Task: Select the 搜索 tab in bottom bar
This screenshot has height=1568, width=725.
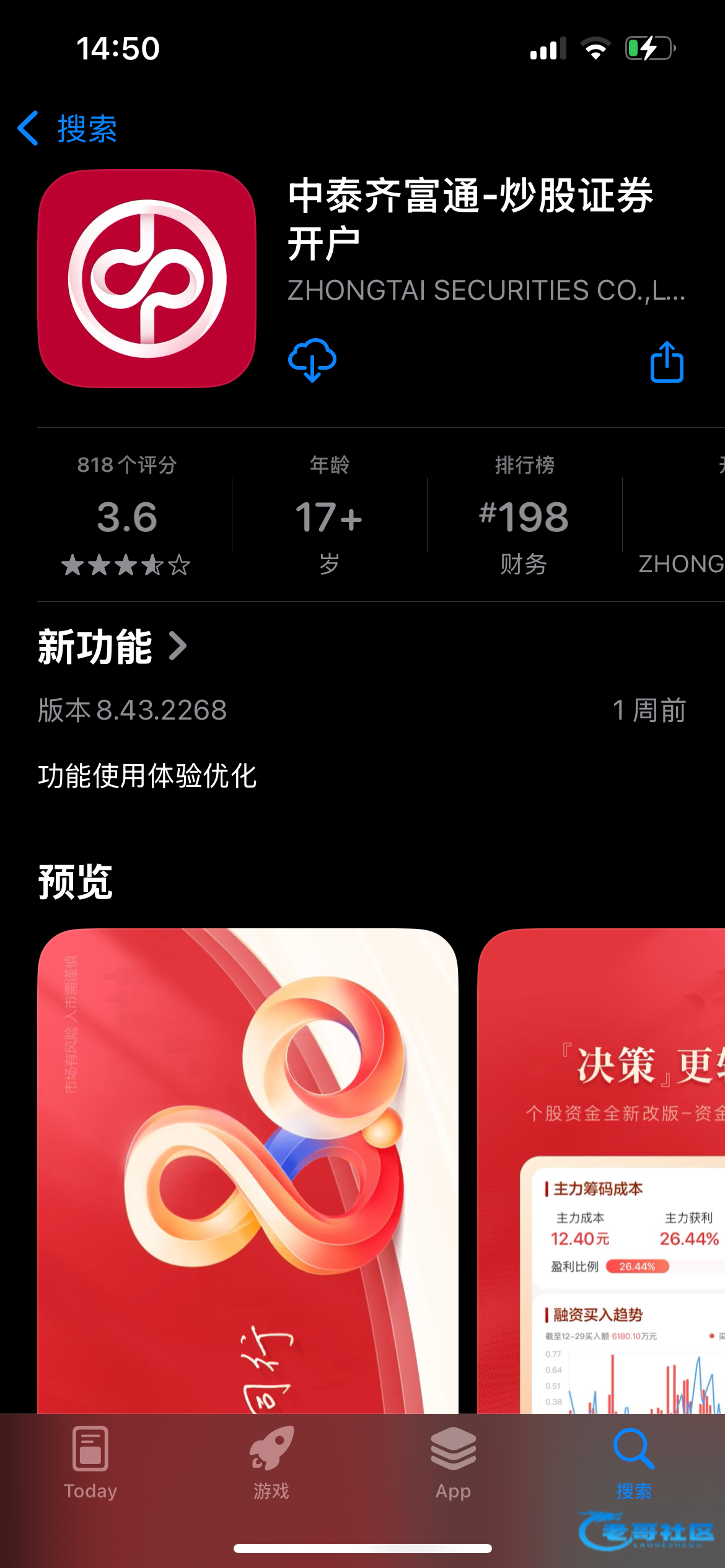Action: pos(633,1463)
